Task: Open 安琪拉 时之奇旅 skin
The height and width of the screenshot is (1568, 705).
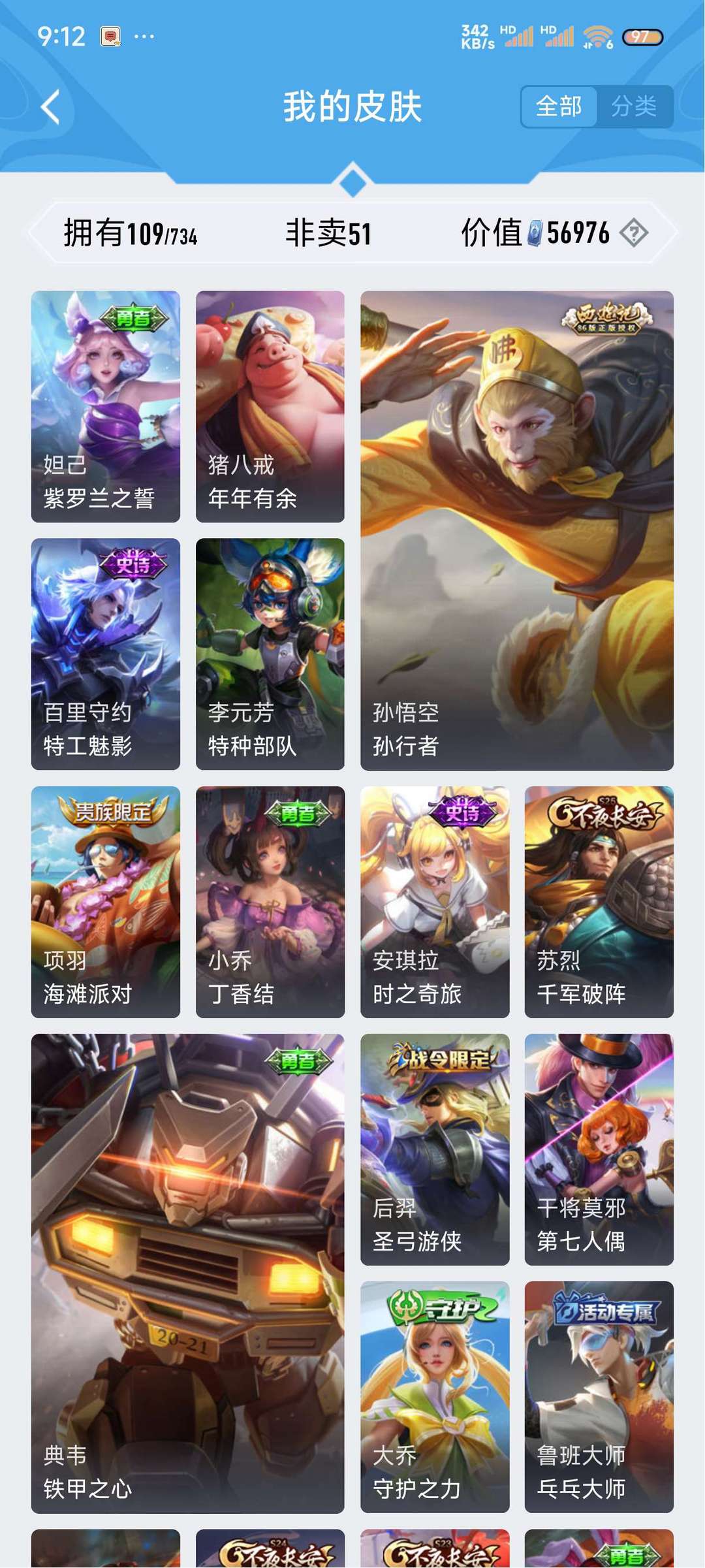Action: click(x=435, y=902)
